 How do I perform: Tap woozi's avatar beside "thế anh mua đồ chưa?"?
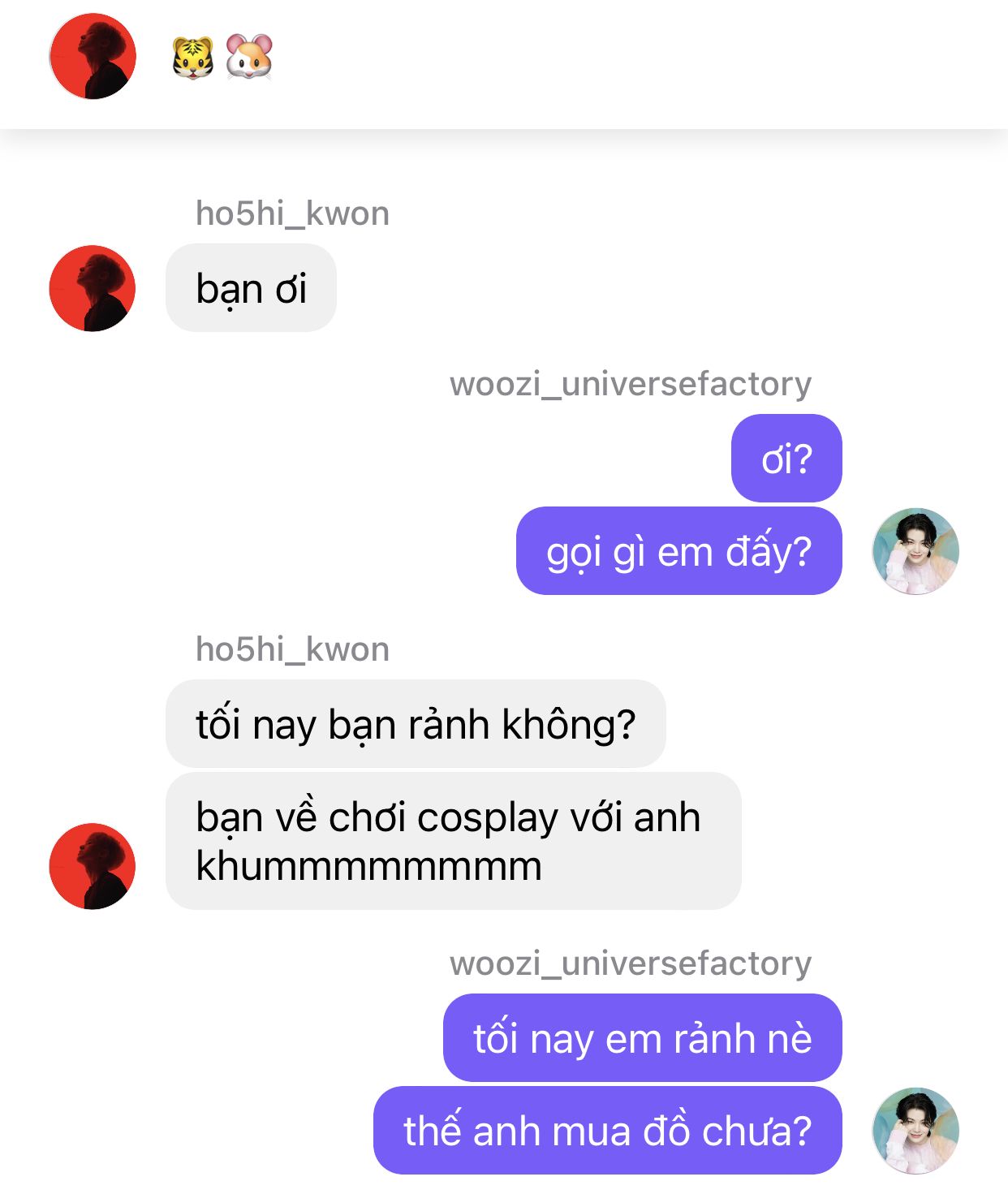915,1131
